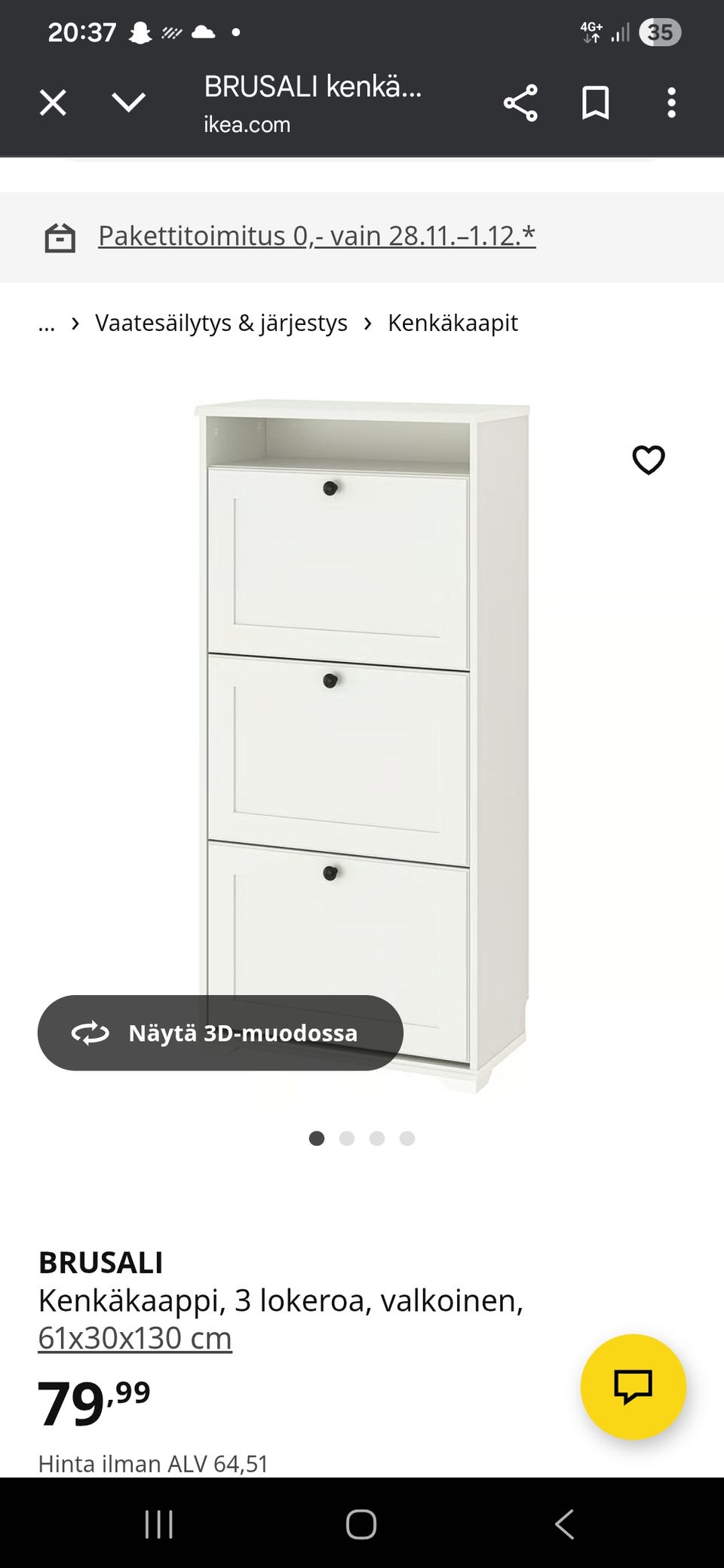Select the fourth carousel indicator dot
The width and height of the screenshot is (724, 1568).
[x=407, y=1138]
